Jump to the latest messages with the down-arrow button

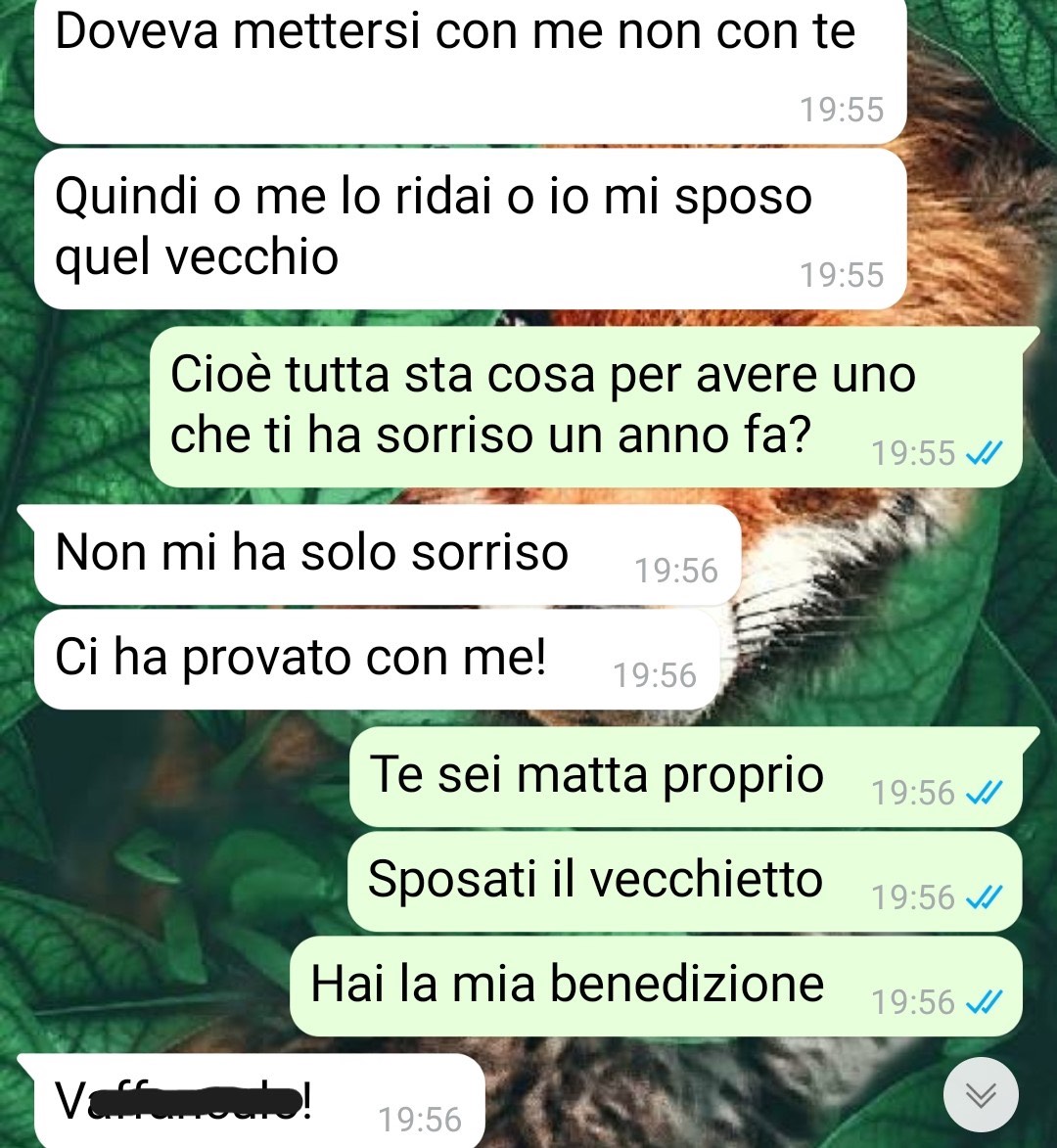click(x=981, y=1094)
